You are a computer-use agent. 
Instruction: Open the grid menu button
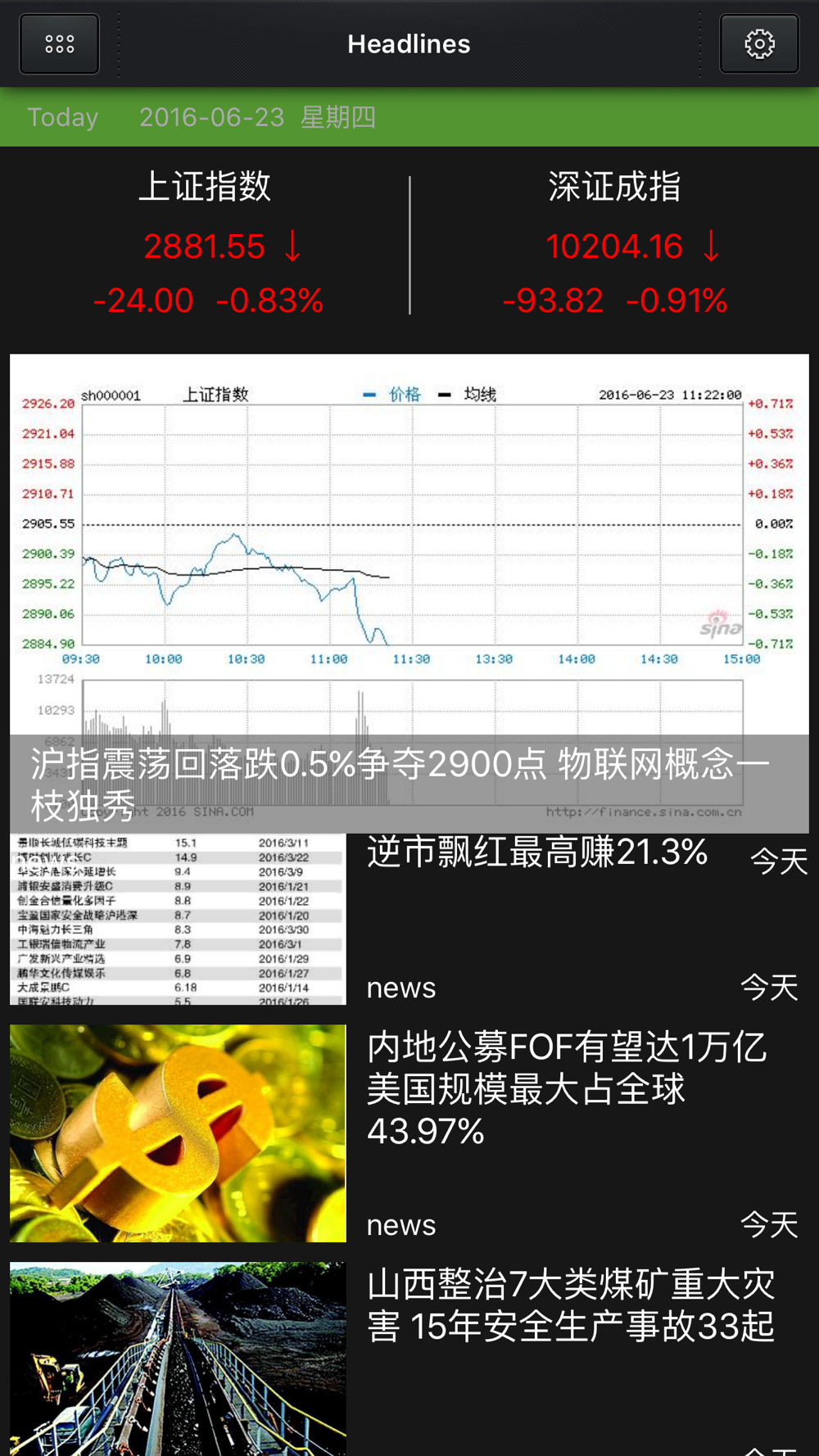click(60, 44)
